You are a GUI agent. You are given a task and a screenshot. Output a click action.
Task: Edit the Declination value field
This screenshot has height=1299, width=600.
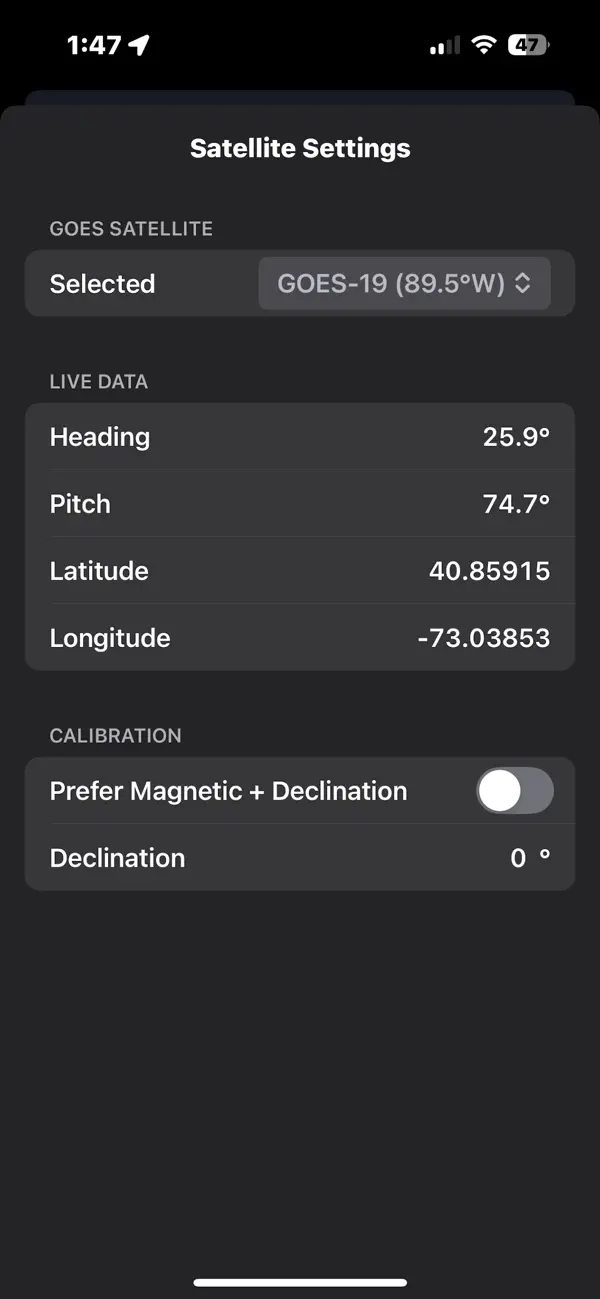pos(518,858)
